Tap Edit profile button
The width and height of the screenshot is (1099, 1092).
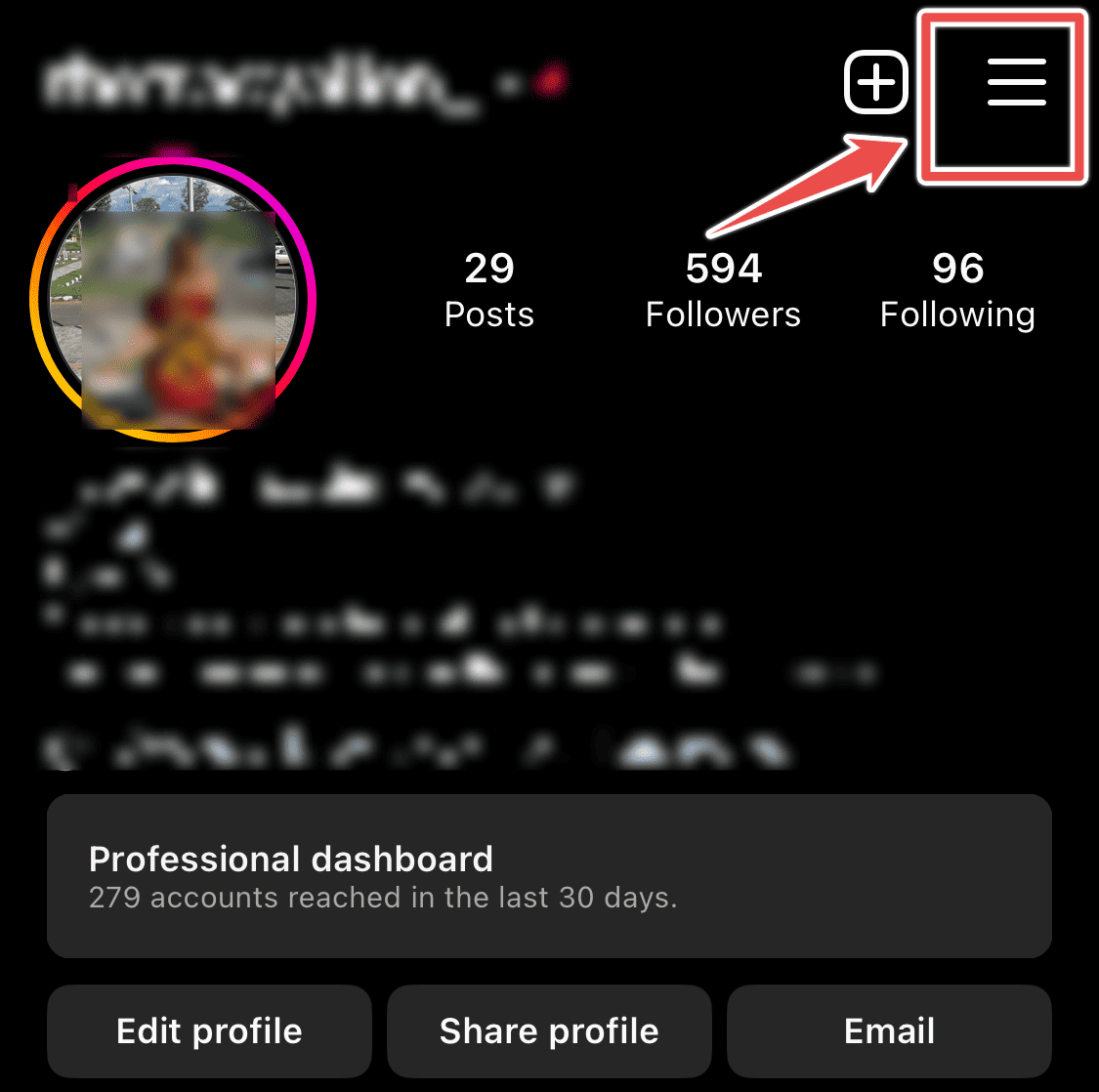point(209,1031)
